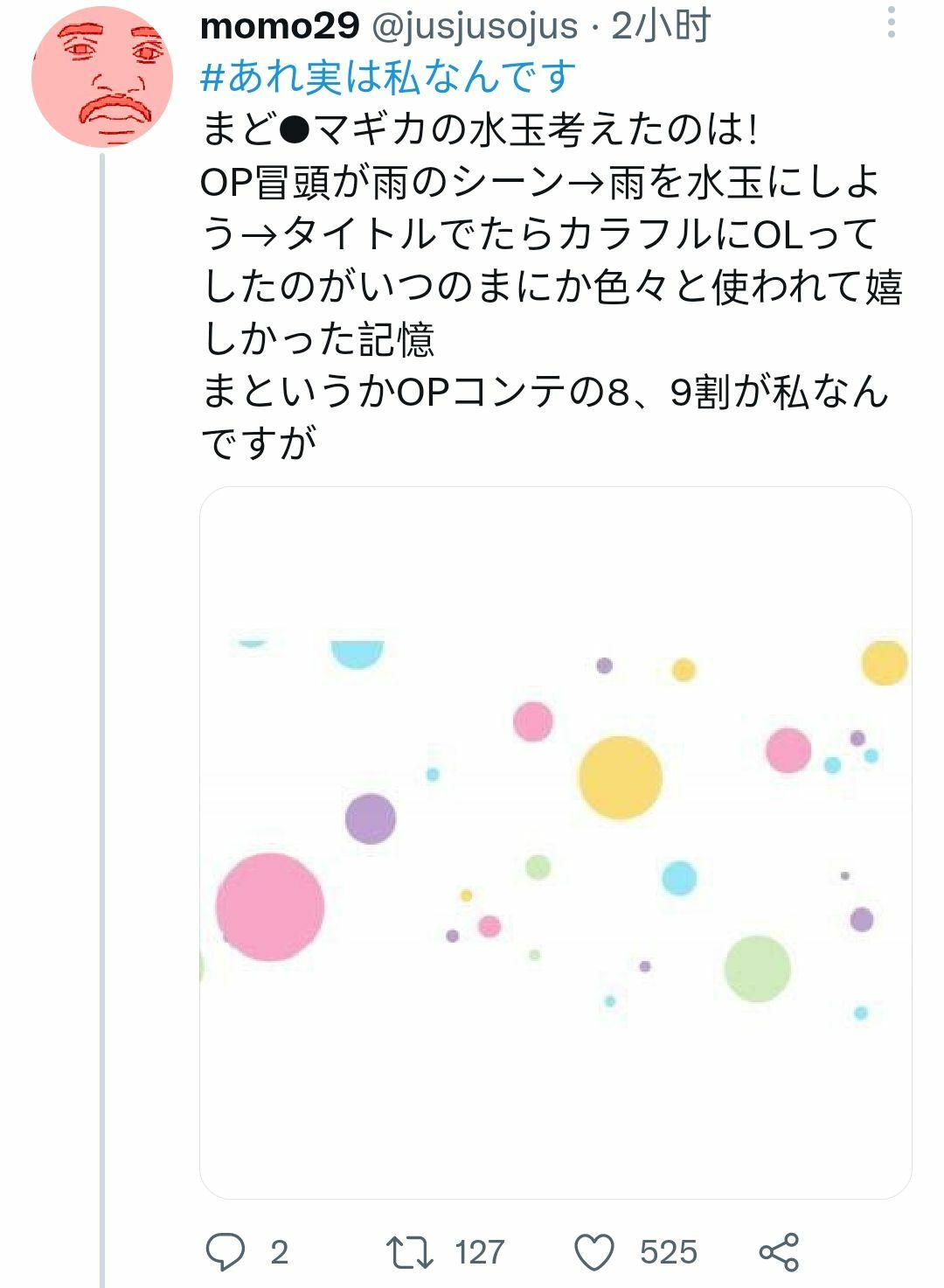Like momo29's tweet
944x1288 pixels.
pos(594,1252)
